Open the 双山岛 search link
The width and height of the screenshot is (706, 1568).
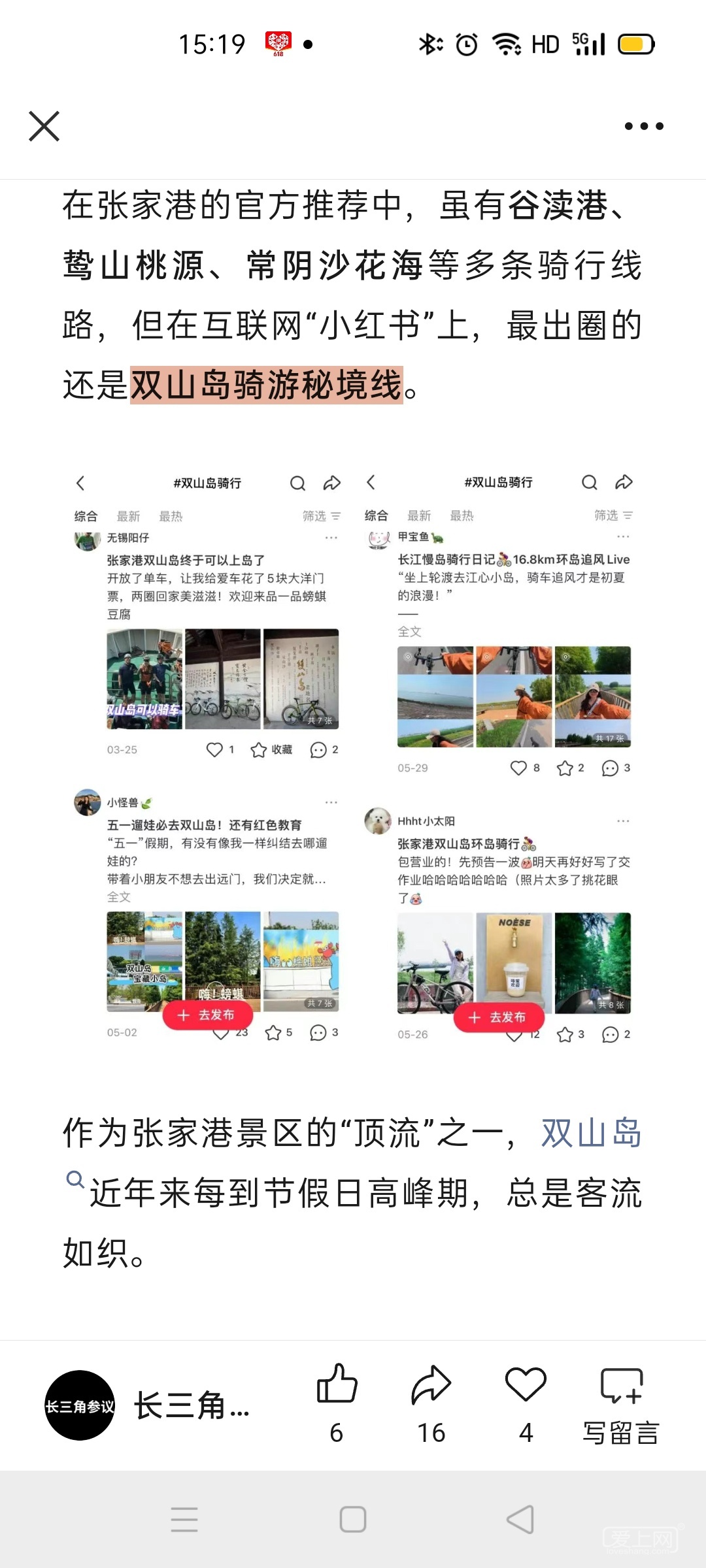coord(590,1134)
